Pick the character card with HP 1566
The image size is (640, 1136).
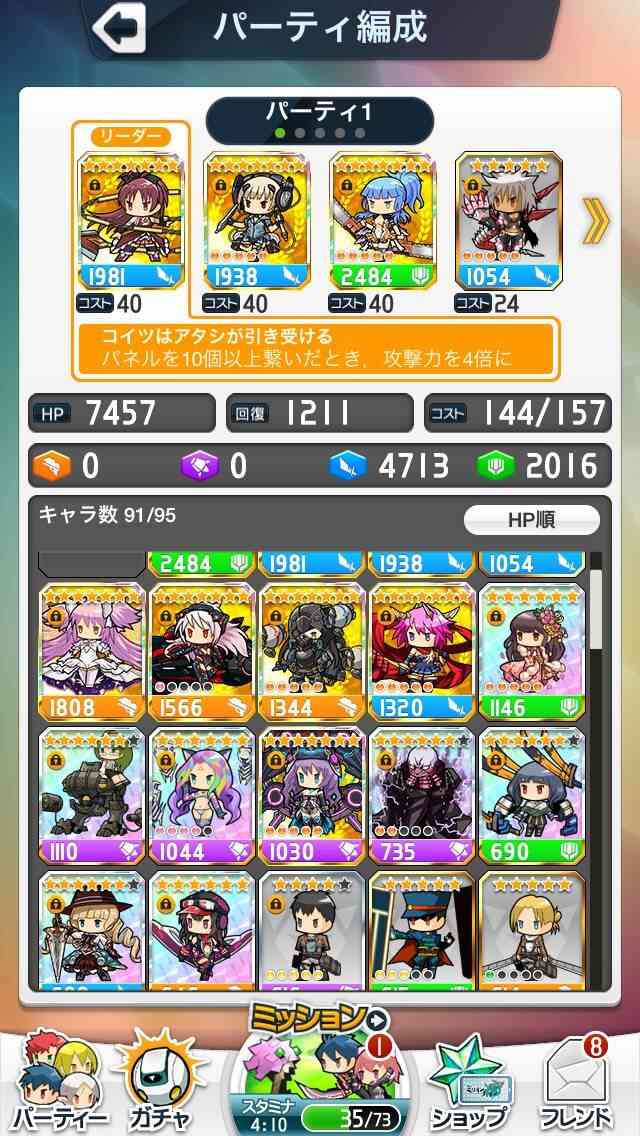(x=202, y=652)
